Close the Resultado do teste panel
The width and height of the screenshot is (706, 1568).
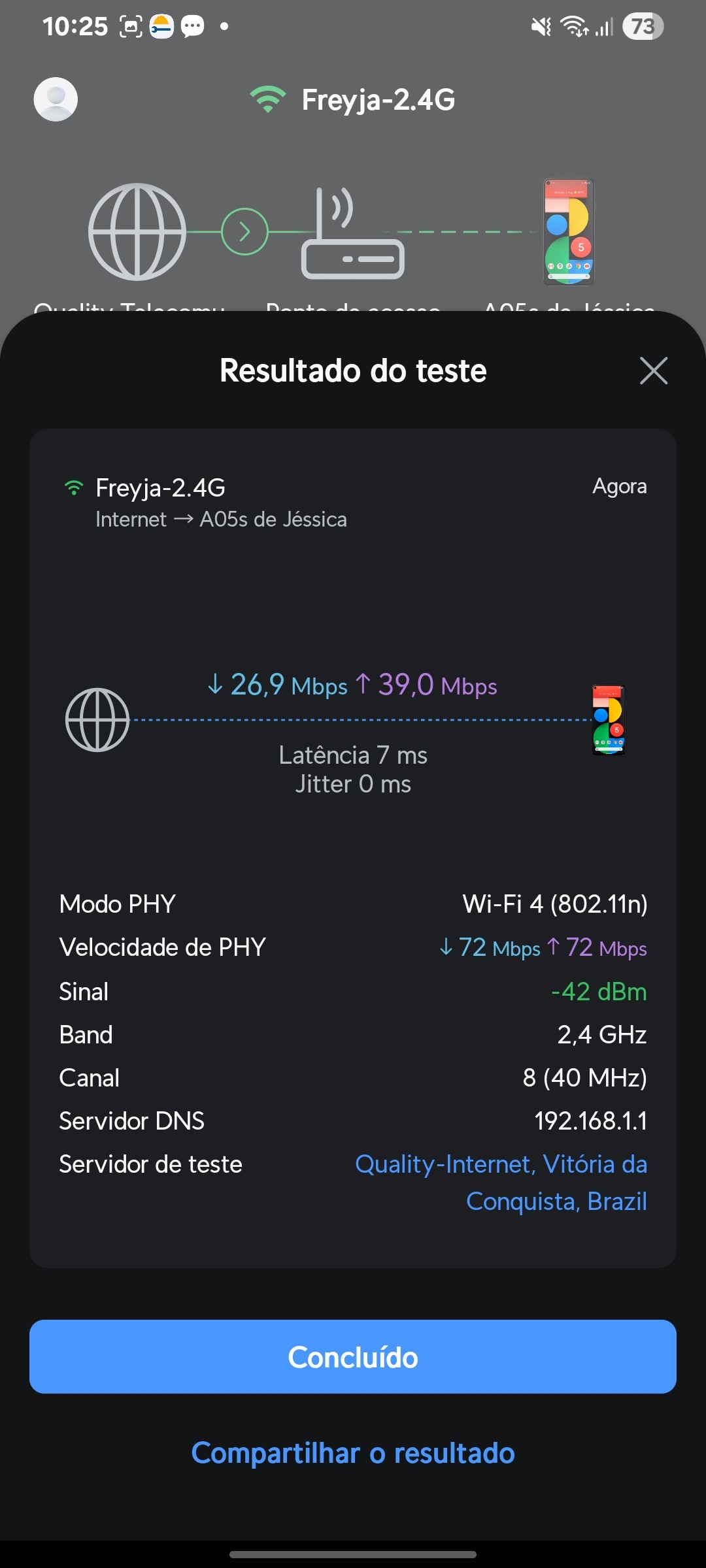[x=653, y=371]
